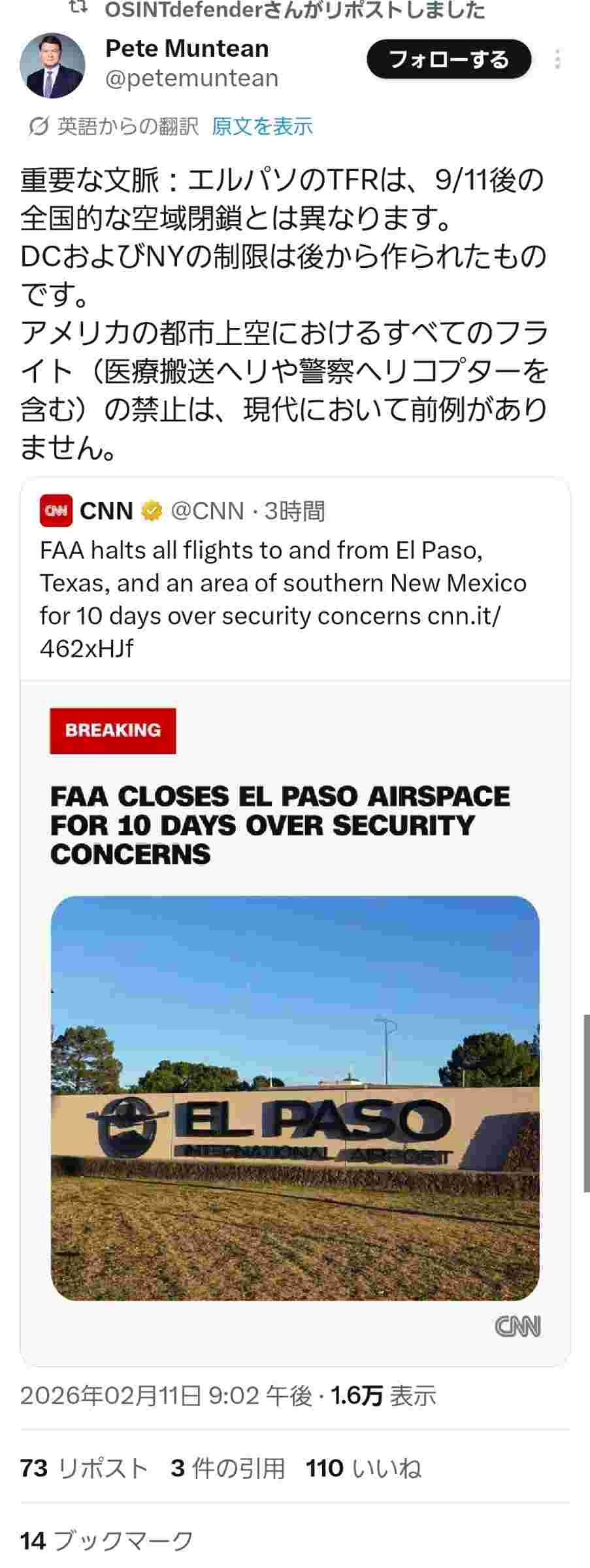View the 110 いいね likes list
This screenshot has height=1568, width=590.
point(363,1468)
